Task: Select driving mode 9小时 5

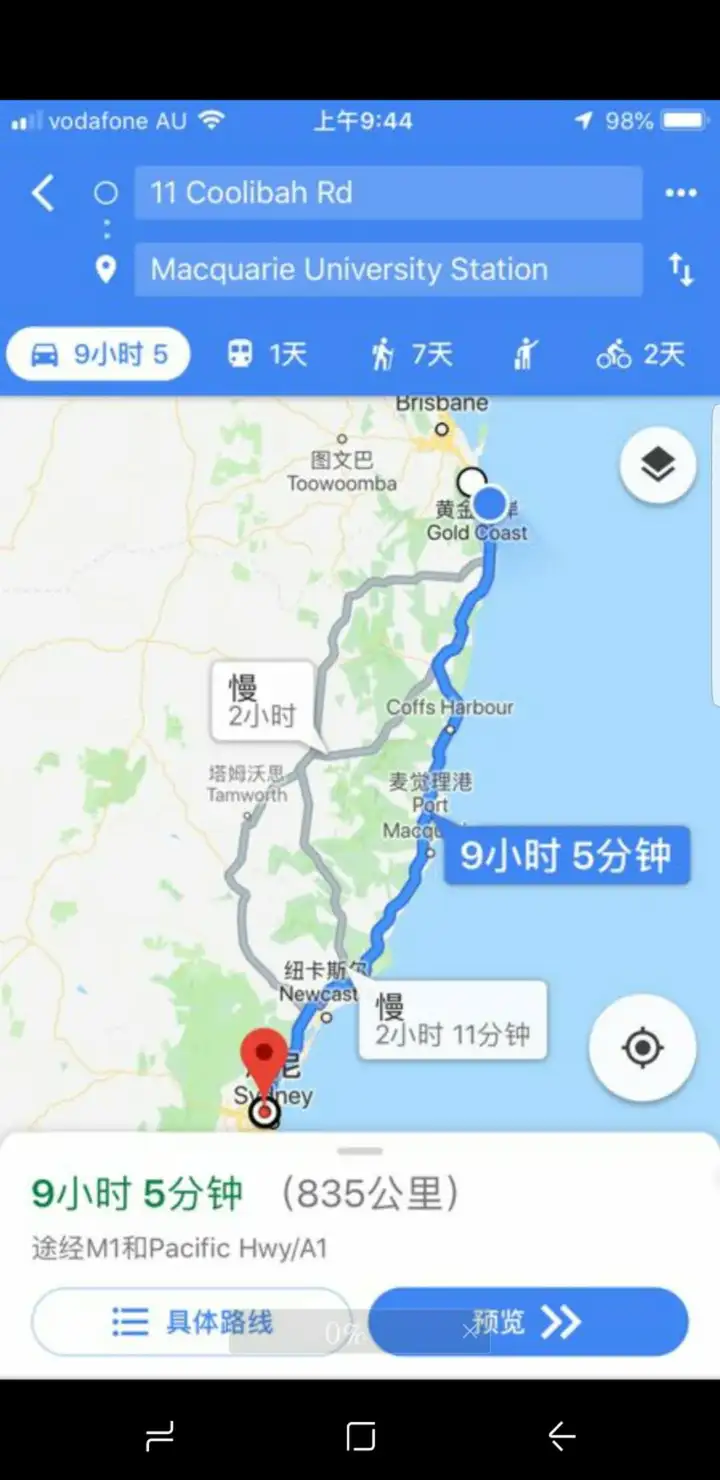Action: 98,354
